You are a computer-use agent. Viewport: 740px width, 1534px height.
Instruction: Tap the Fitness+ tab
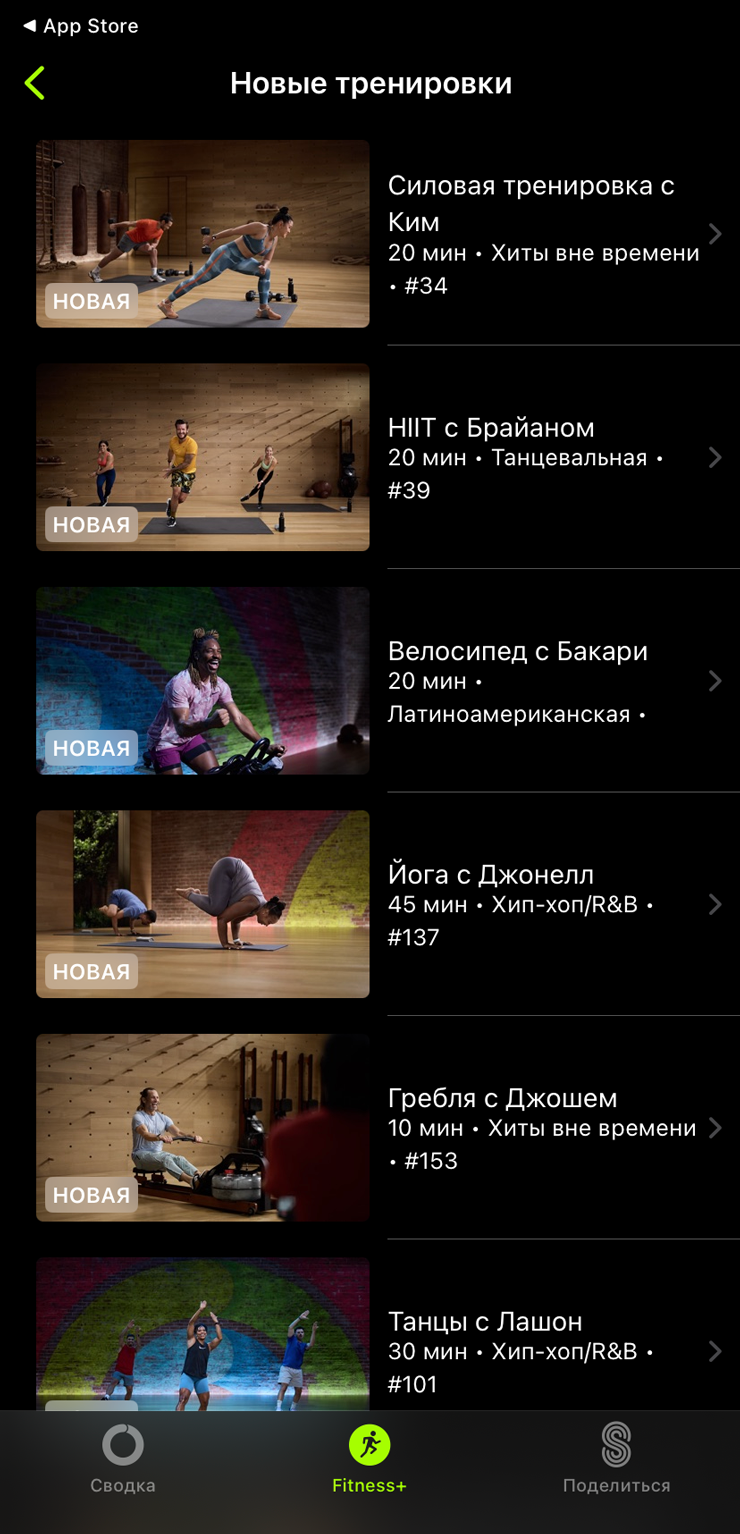369,1459
